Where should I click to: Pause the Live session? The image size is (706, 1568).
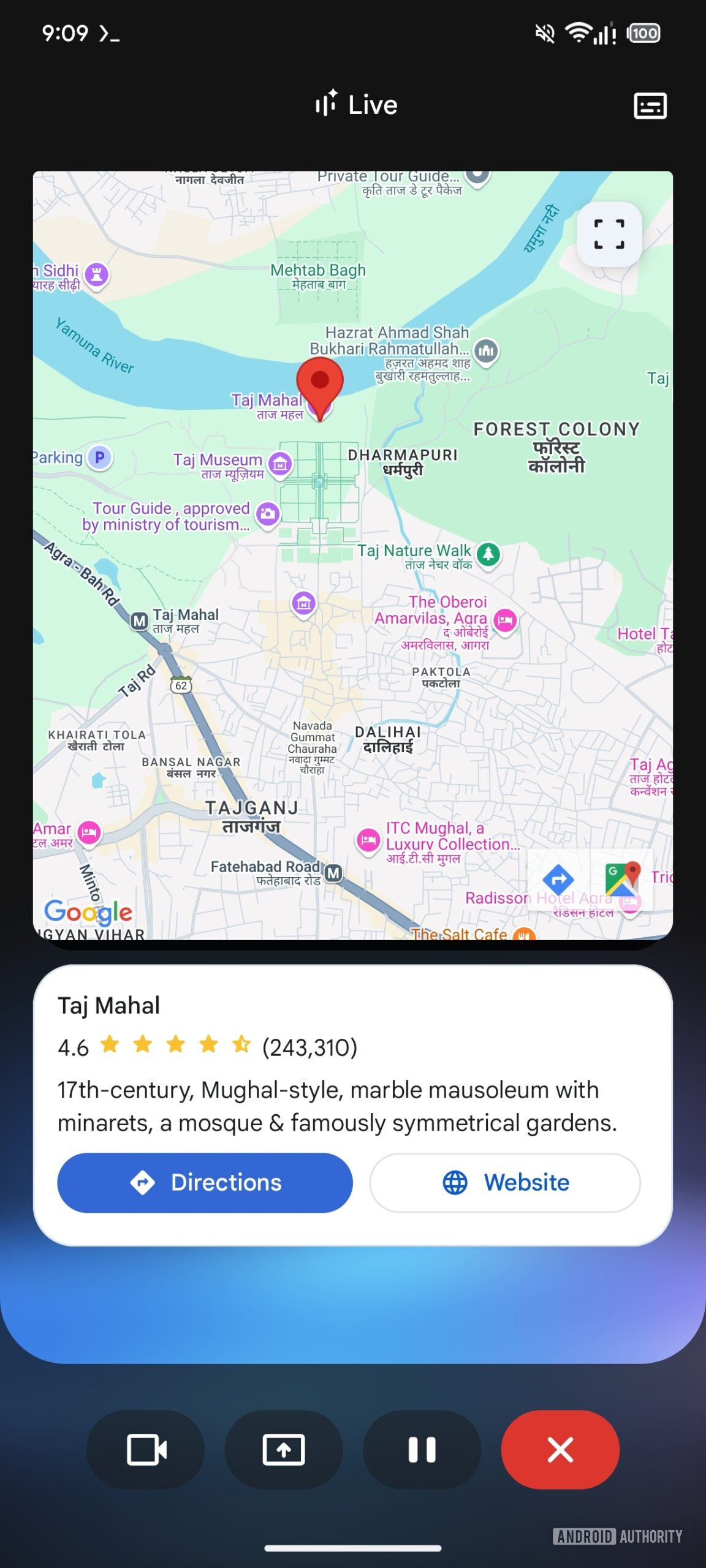[x=422, y=1449]
